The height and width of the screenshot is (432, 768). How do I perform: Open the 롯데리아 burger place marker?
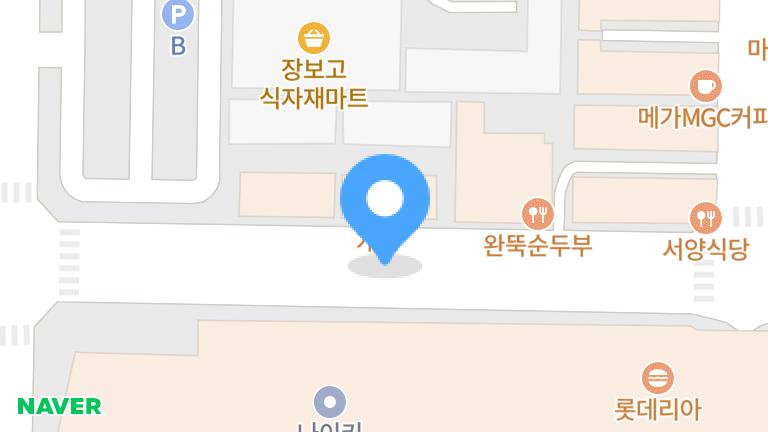(657, 378)
